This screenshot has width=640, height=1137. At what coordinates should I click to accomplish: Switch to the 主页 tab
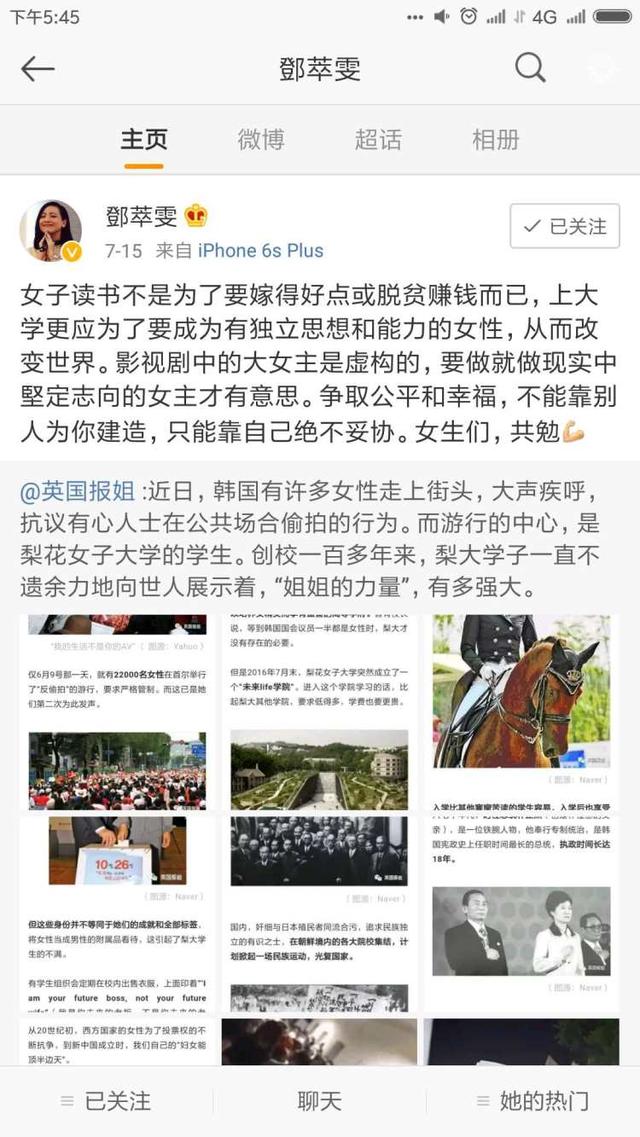[144, 139]
